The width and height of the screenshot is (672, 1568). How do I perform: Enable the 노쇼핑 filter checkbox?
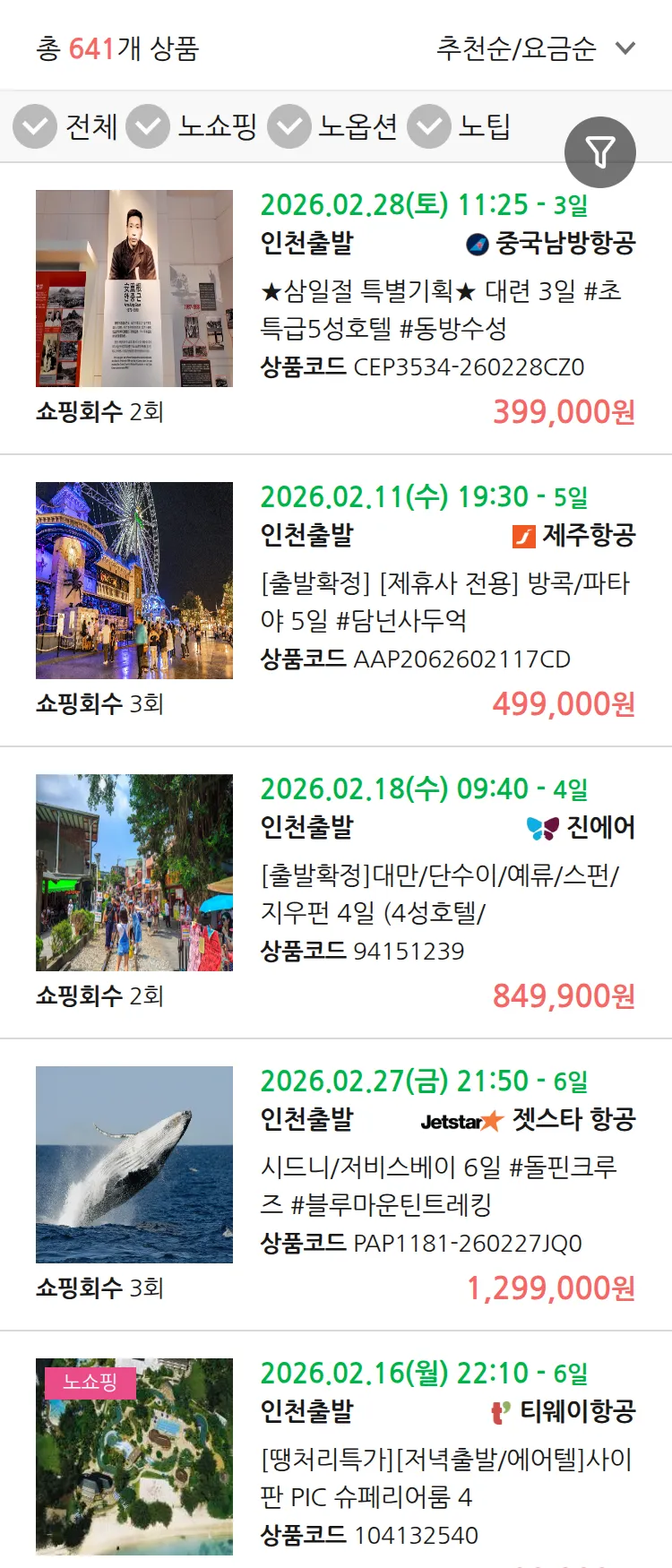148,126
